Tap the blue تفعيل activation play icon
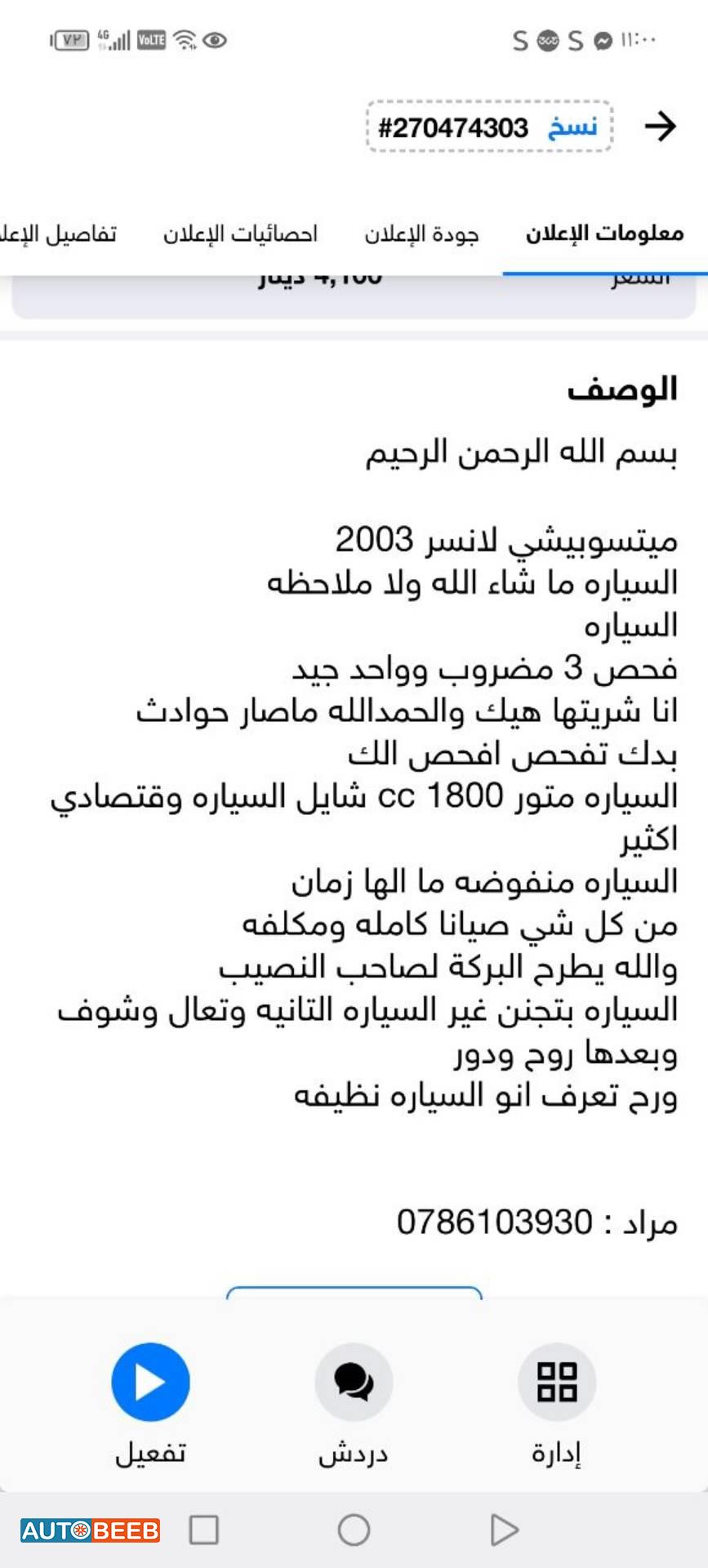This screenshot has width=708, height=1568. tap(149, 1382)
